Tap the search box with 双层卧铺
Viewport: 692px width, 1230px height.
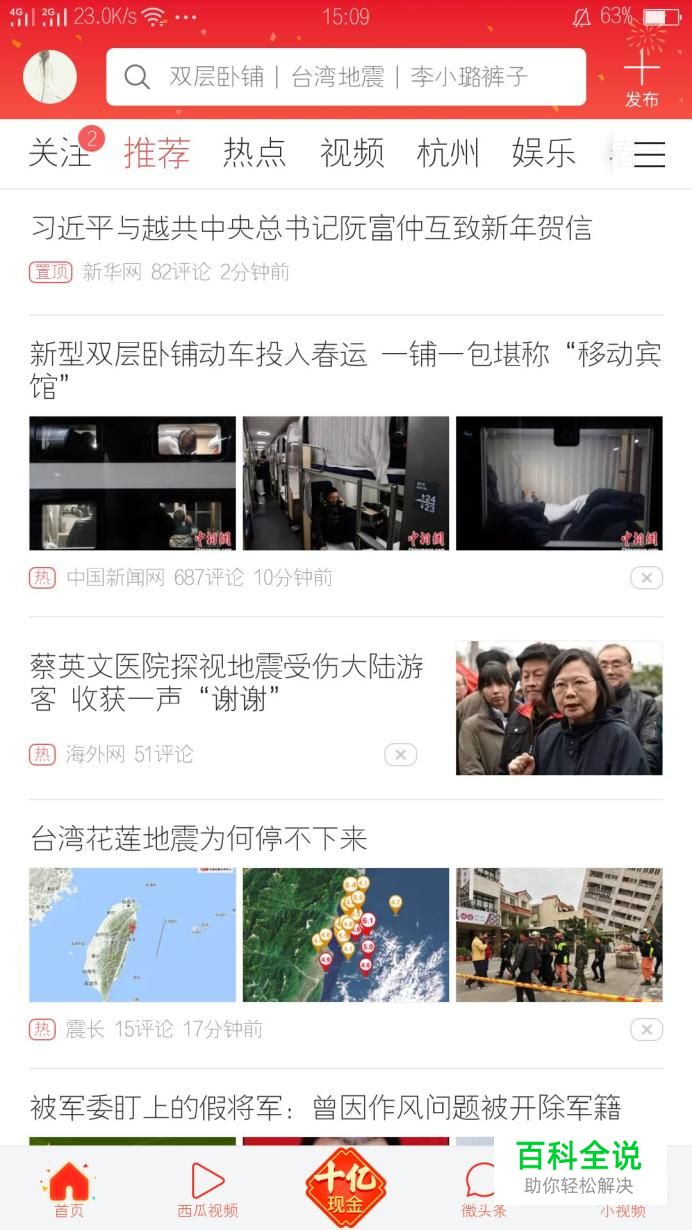pos(346,77)
